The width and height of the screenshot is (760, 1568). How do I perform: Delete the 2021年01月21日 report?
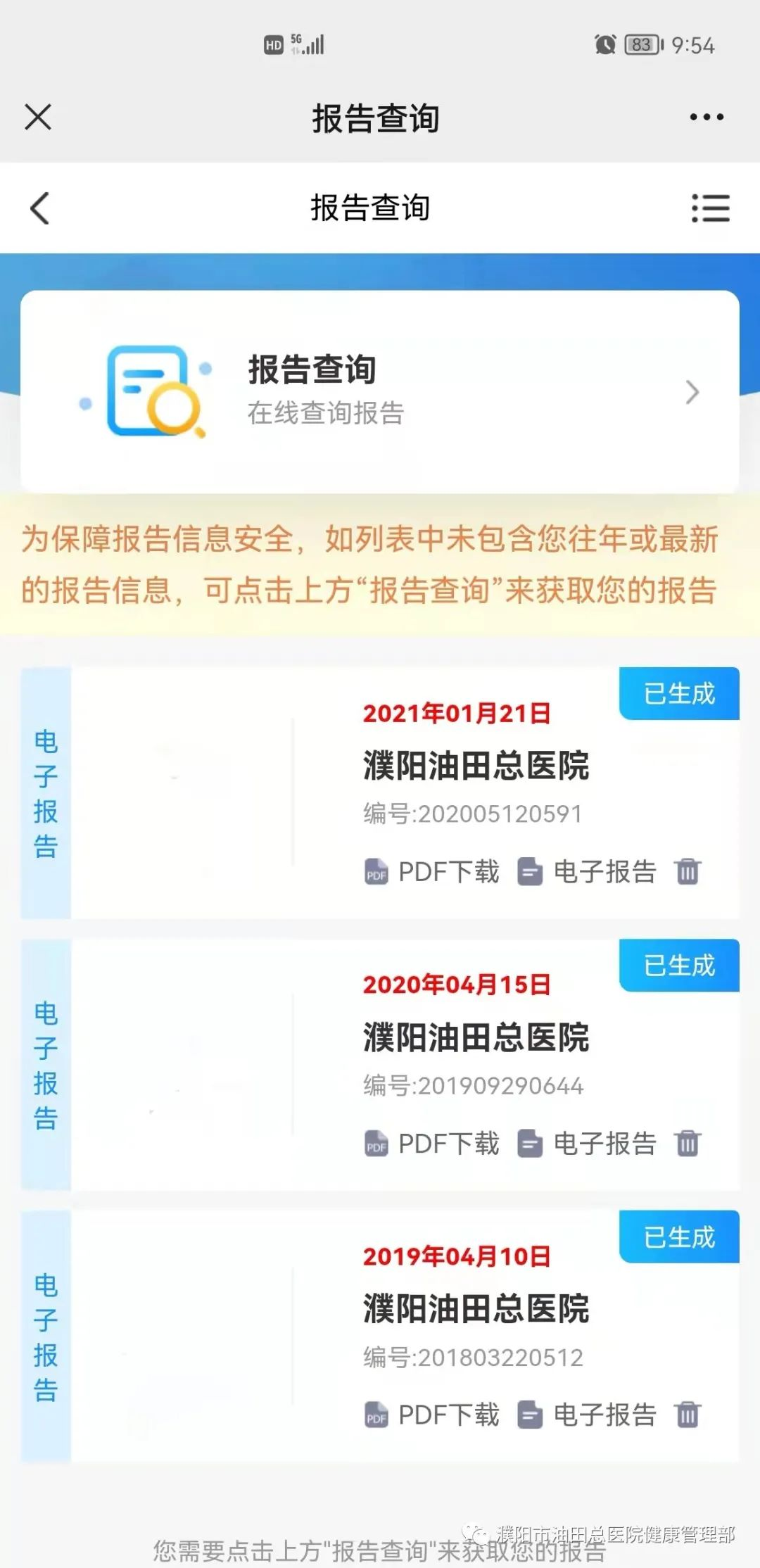688,872
